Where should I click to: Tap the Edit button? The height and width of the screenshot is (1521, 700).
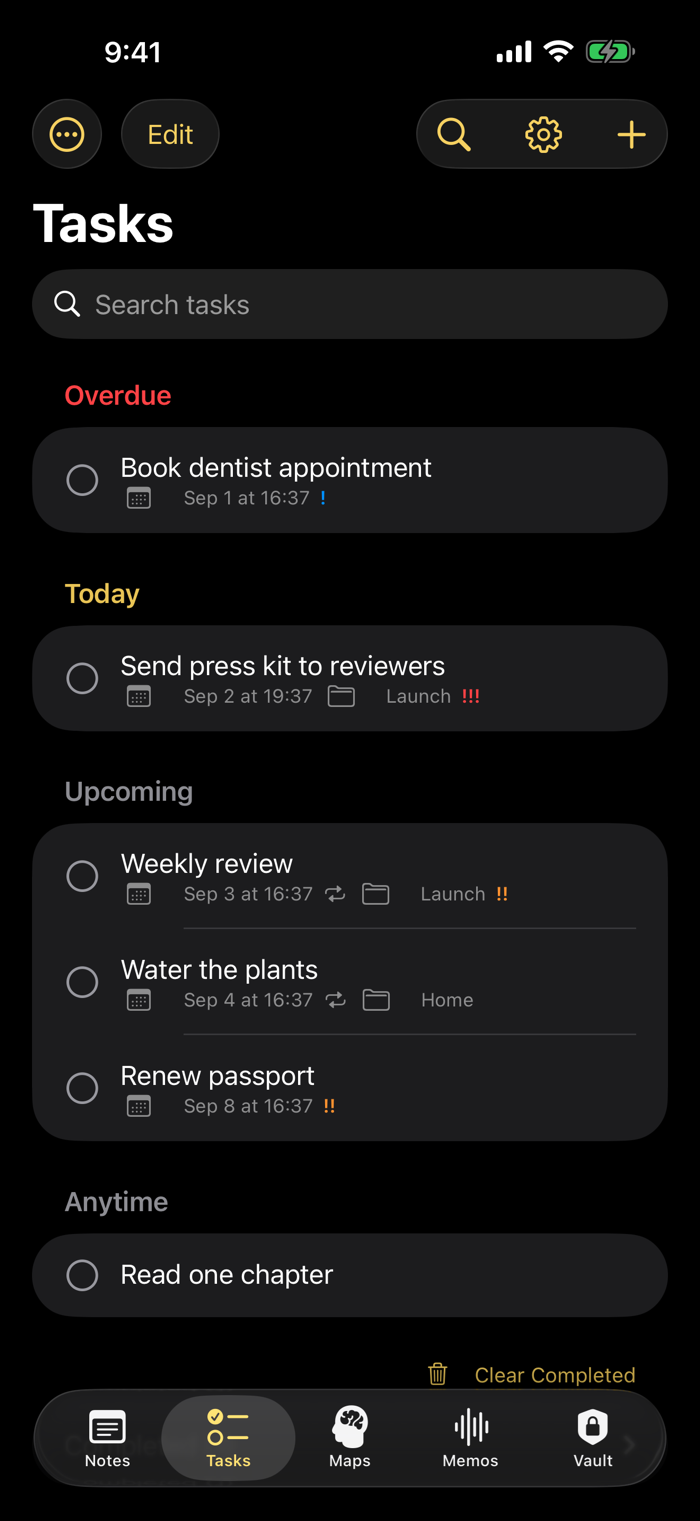tap(170, 134)
